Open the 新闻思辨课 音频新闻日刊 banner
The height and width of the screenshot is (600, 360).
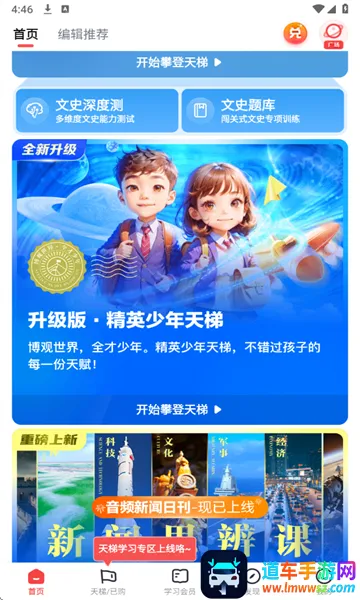[180, 496]
